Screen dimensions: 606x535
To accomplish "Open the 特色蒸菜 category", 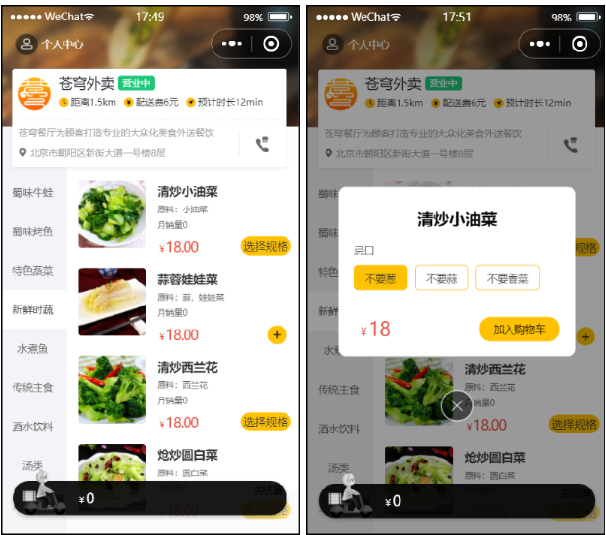I will pos(33,271).
